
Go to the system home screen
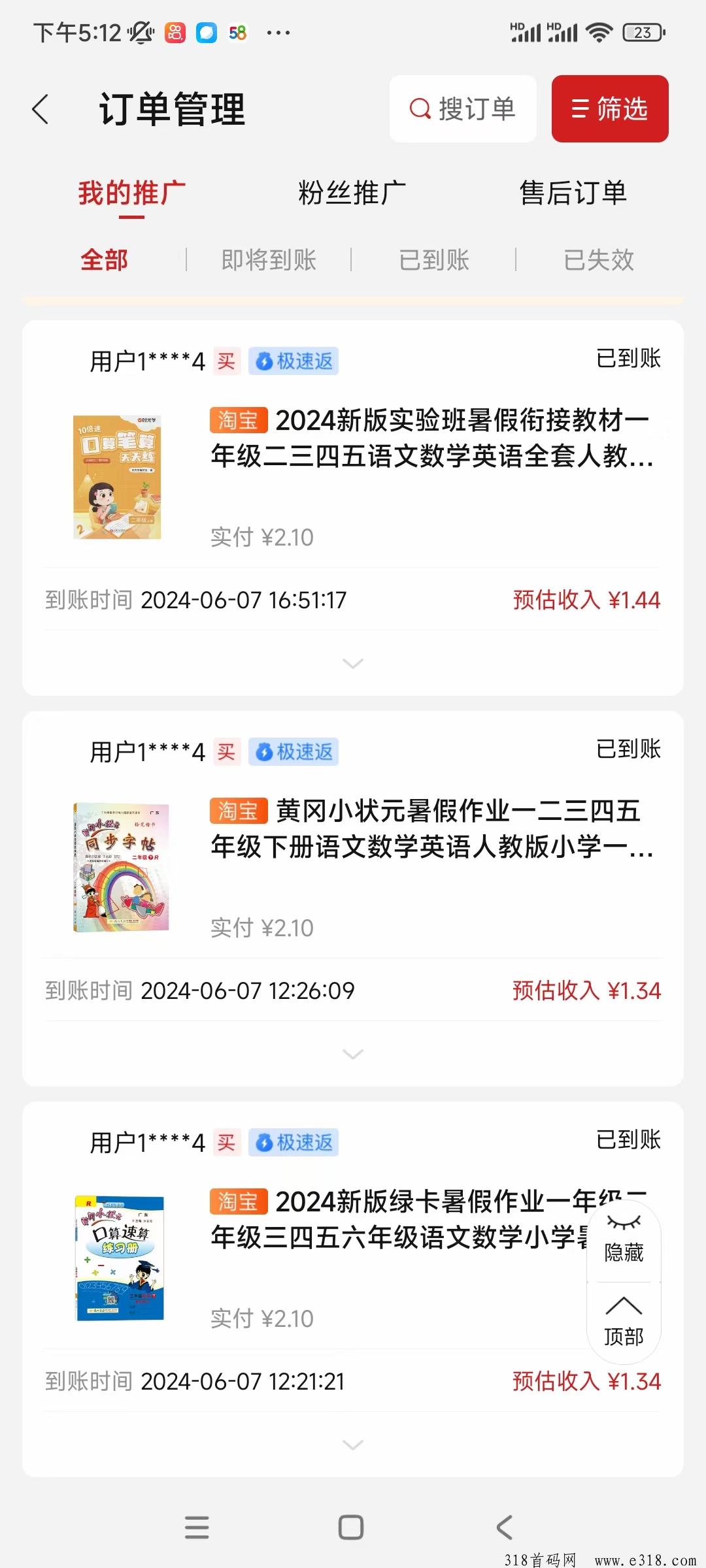[x=351, y=1527]
